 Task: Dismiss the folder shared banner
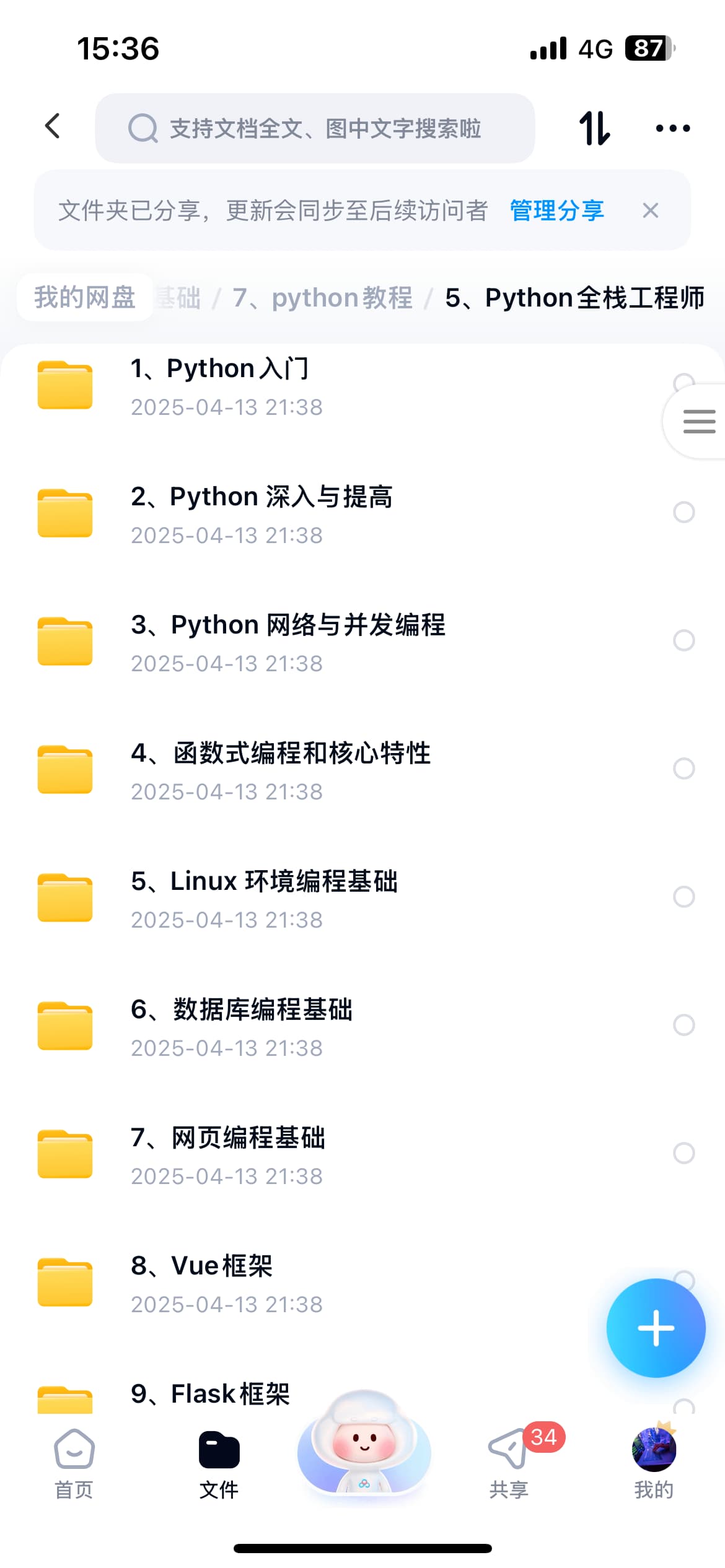(650, 211)
